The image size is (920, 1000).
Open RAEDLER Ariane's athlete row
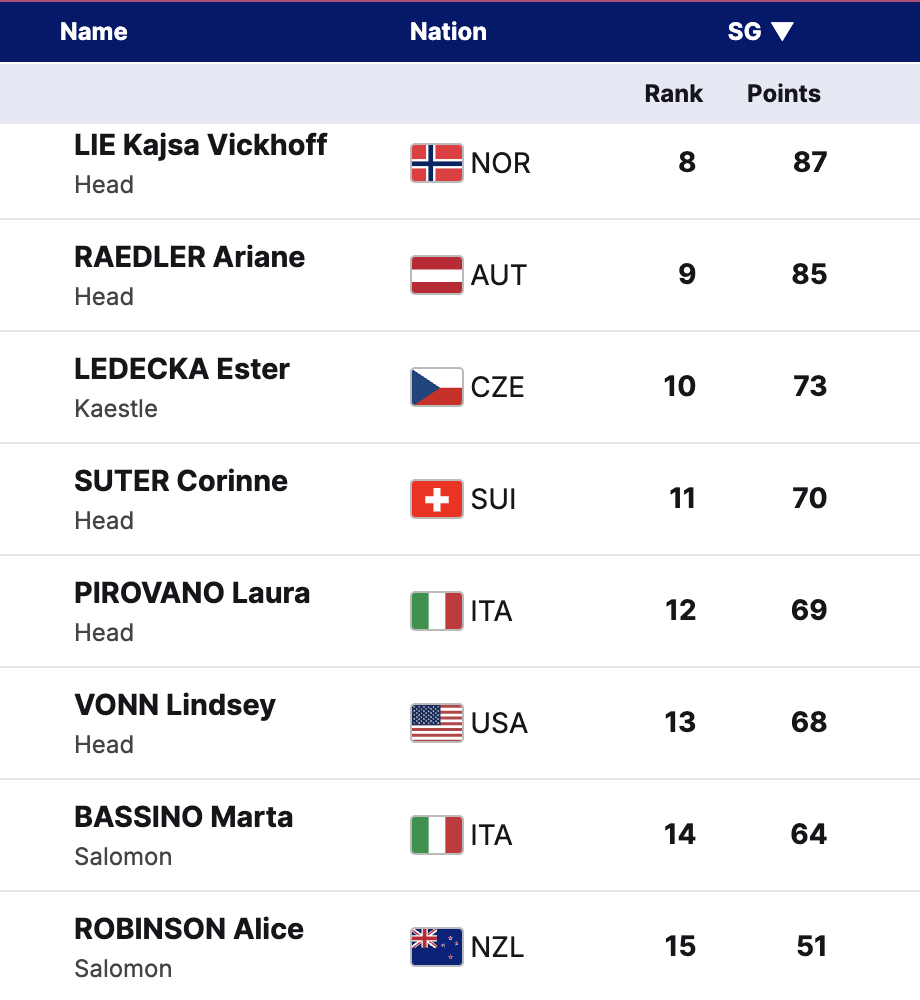(460, 276)
